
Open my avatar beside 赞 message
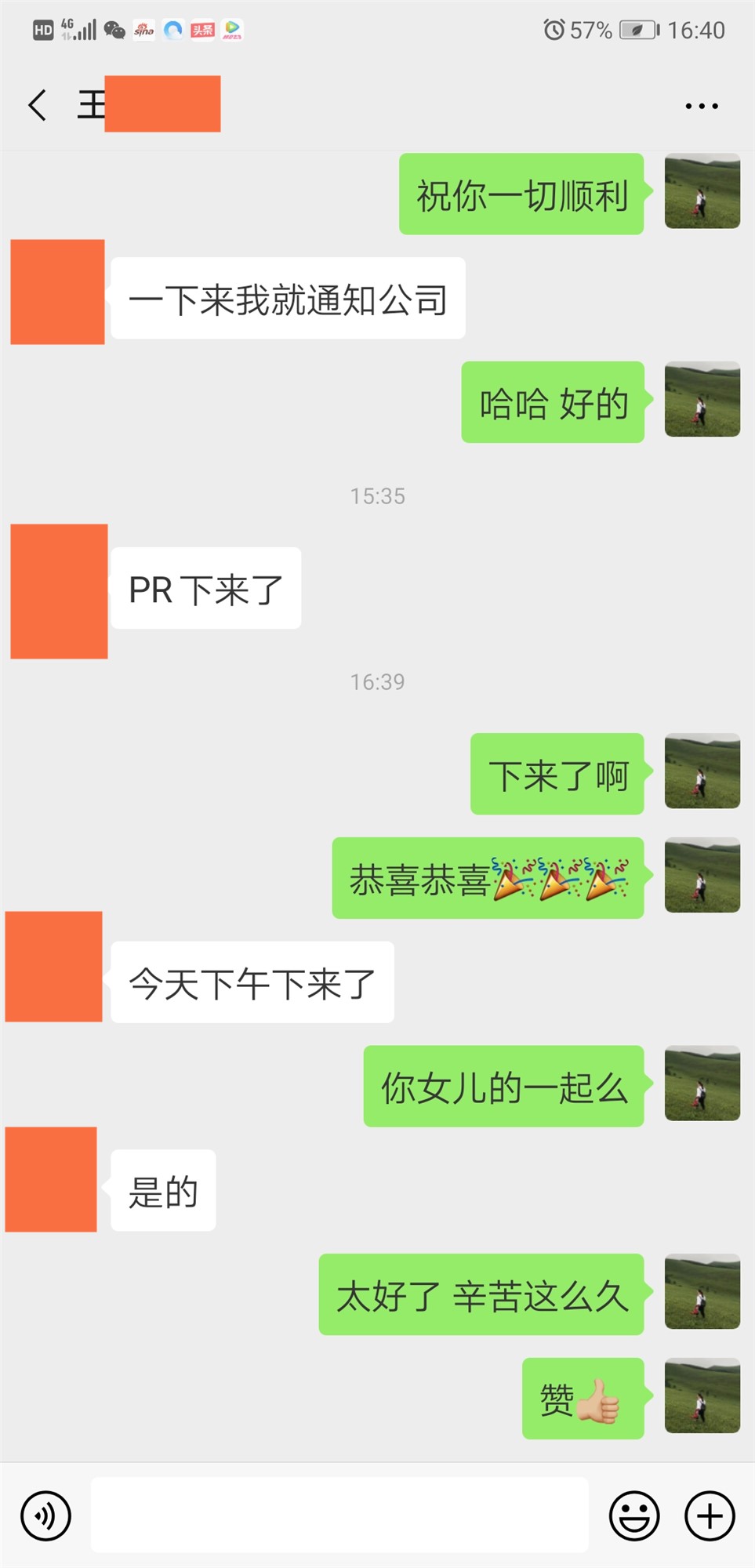point(702,1396)
